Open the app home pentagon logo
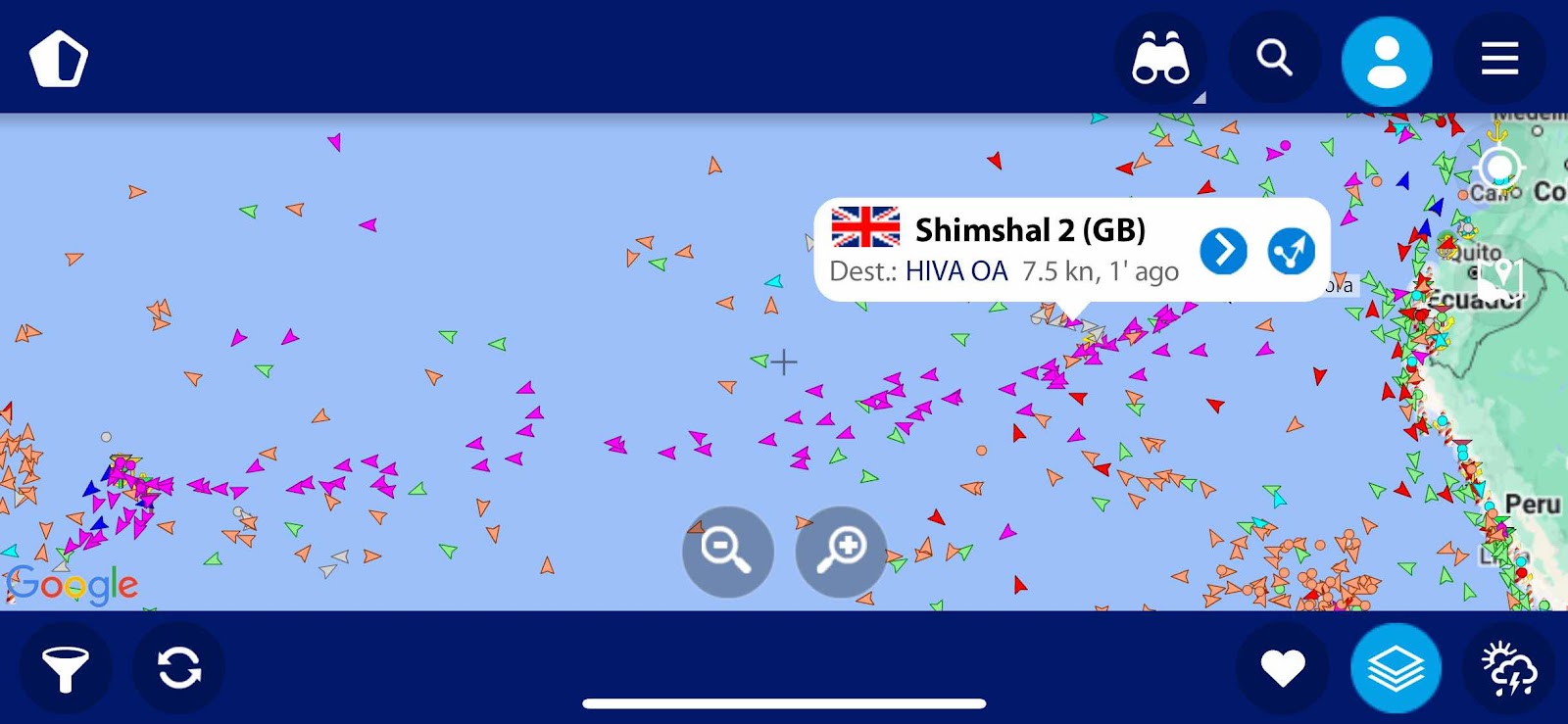The image size is (1568, 724). point(59,59)
